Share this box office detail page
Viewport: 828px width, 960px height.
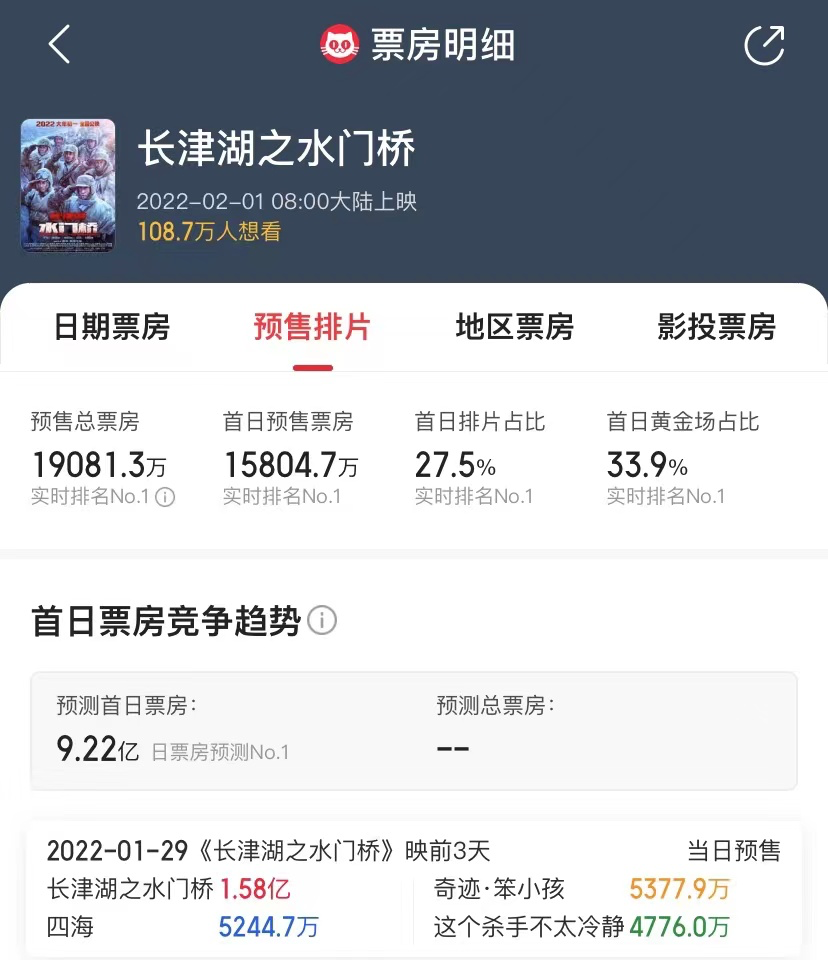tap(765, 45)
